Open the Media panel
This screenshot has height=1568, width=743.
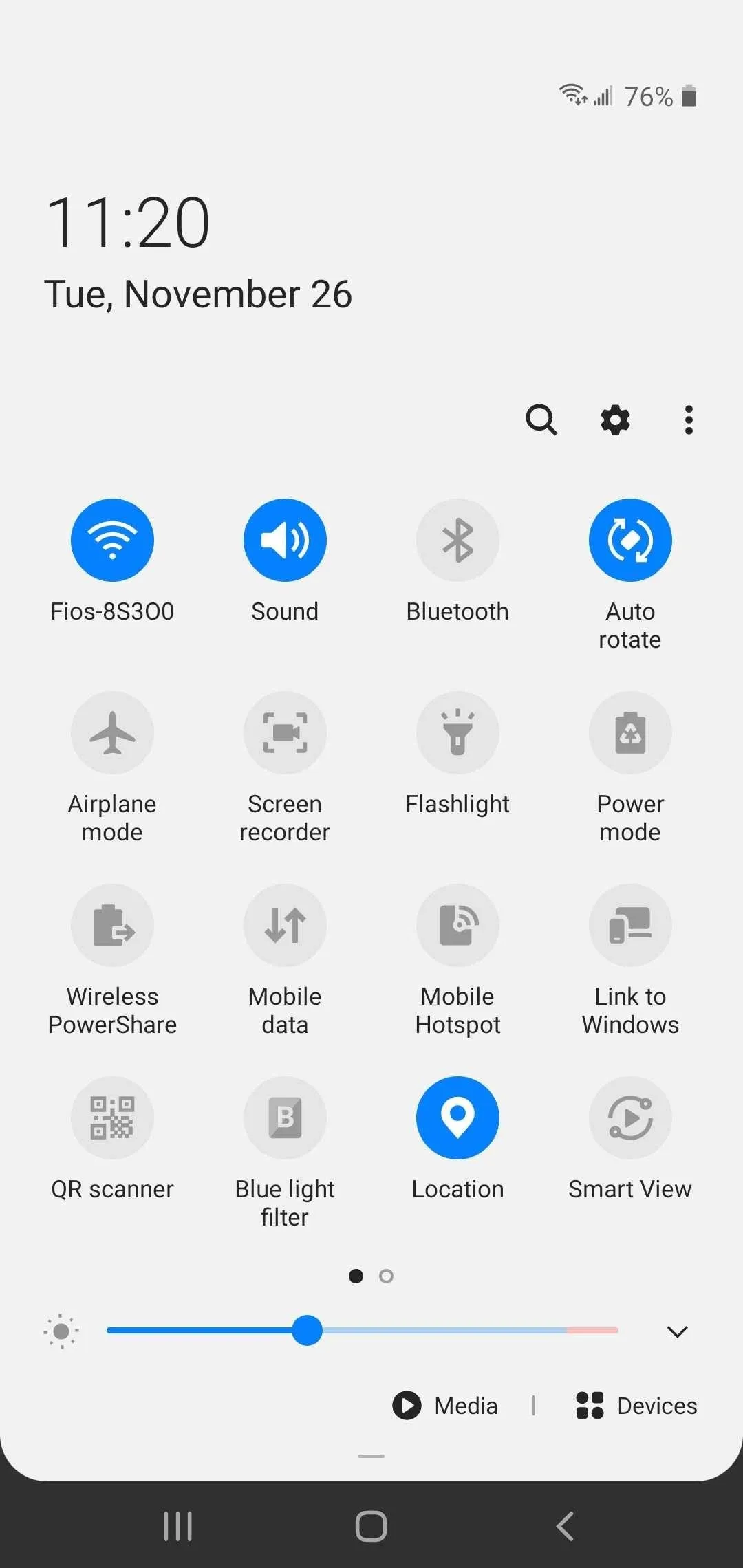coord(446,1406)
